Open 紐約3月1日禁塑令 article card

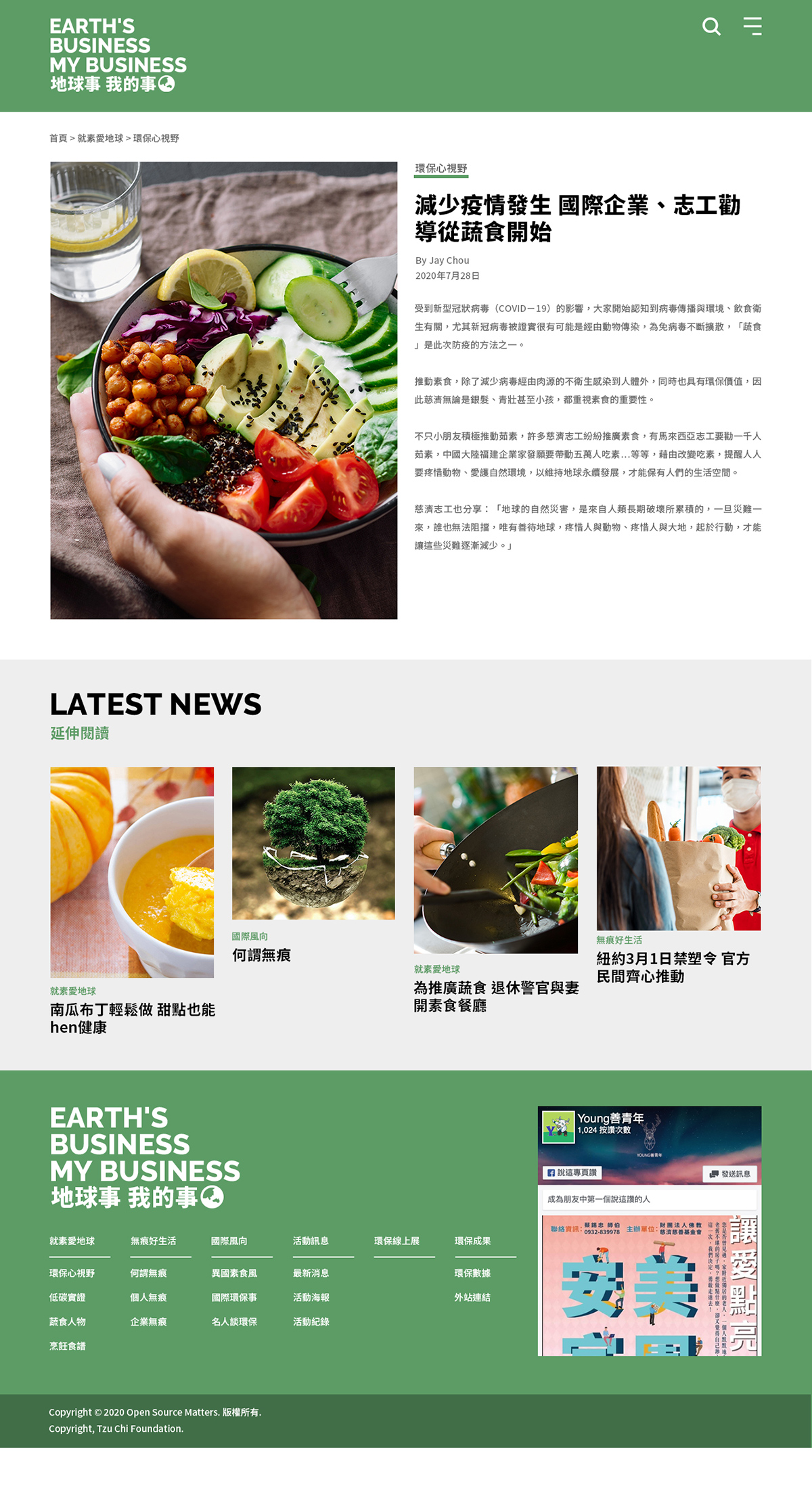tap(673, 966)
